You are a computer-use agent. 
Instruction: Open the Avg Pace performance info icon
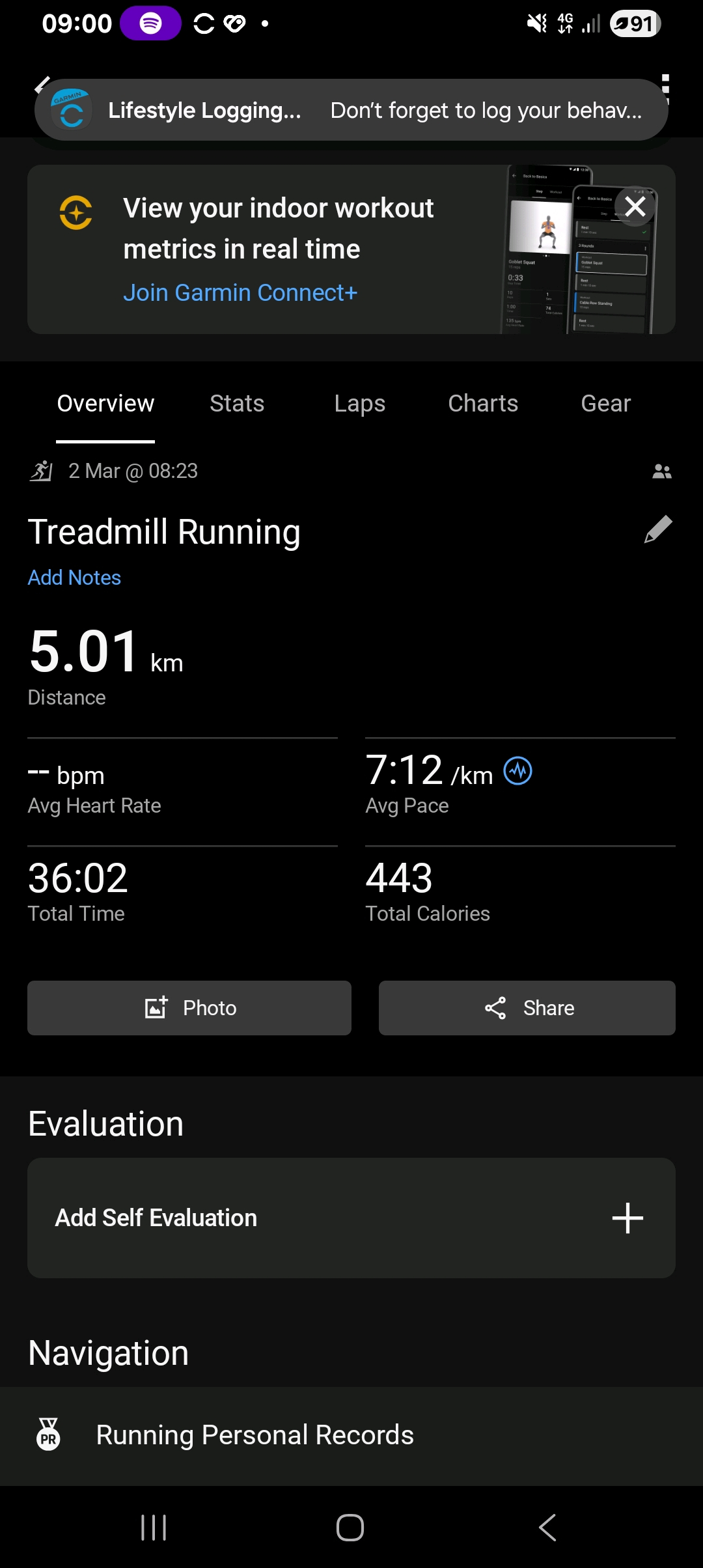[519, 772]
